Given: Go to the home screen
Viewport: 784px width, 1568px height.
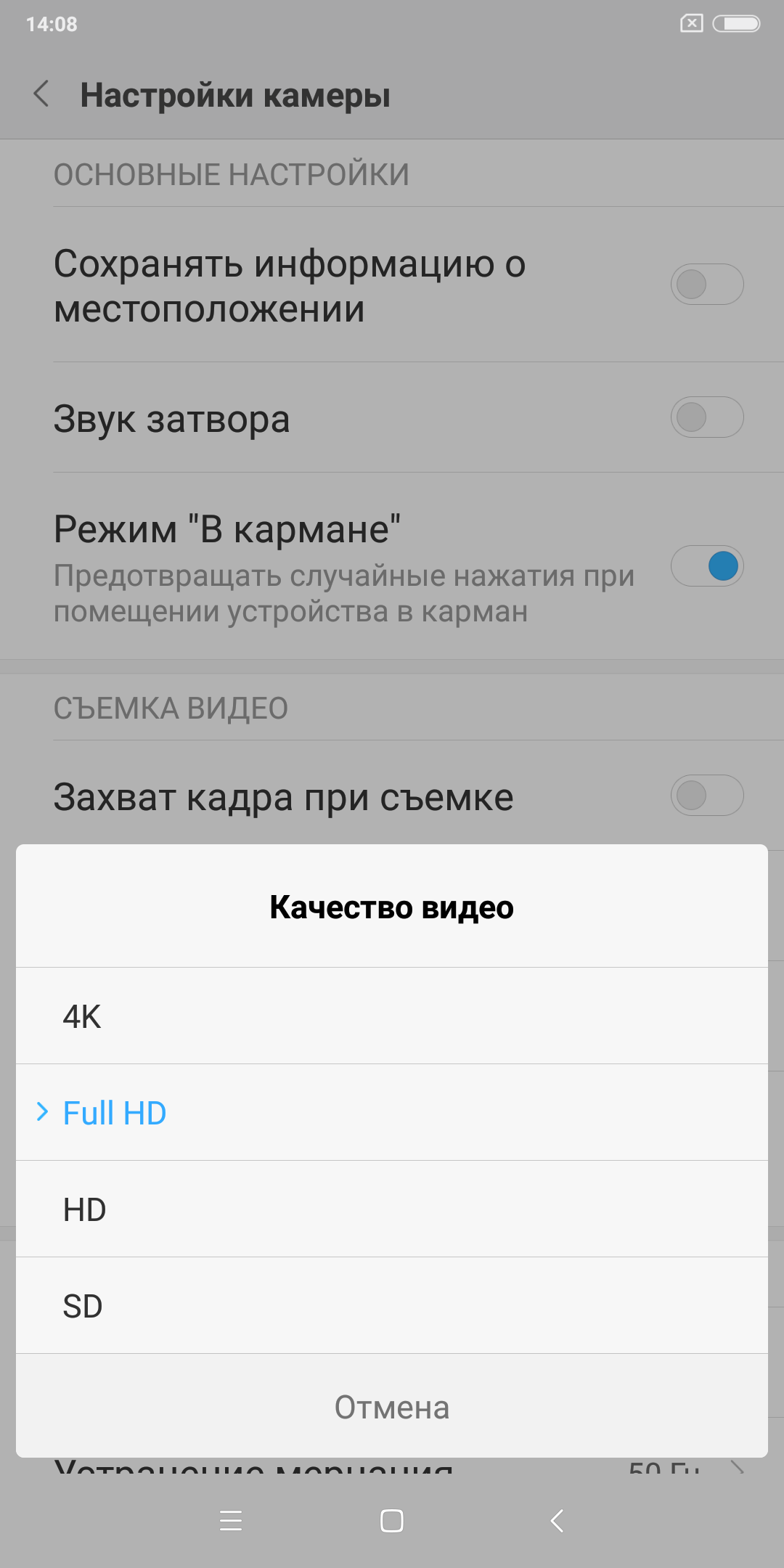Looking at the screenshot, I should tap(392, 1520).
